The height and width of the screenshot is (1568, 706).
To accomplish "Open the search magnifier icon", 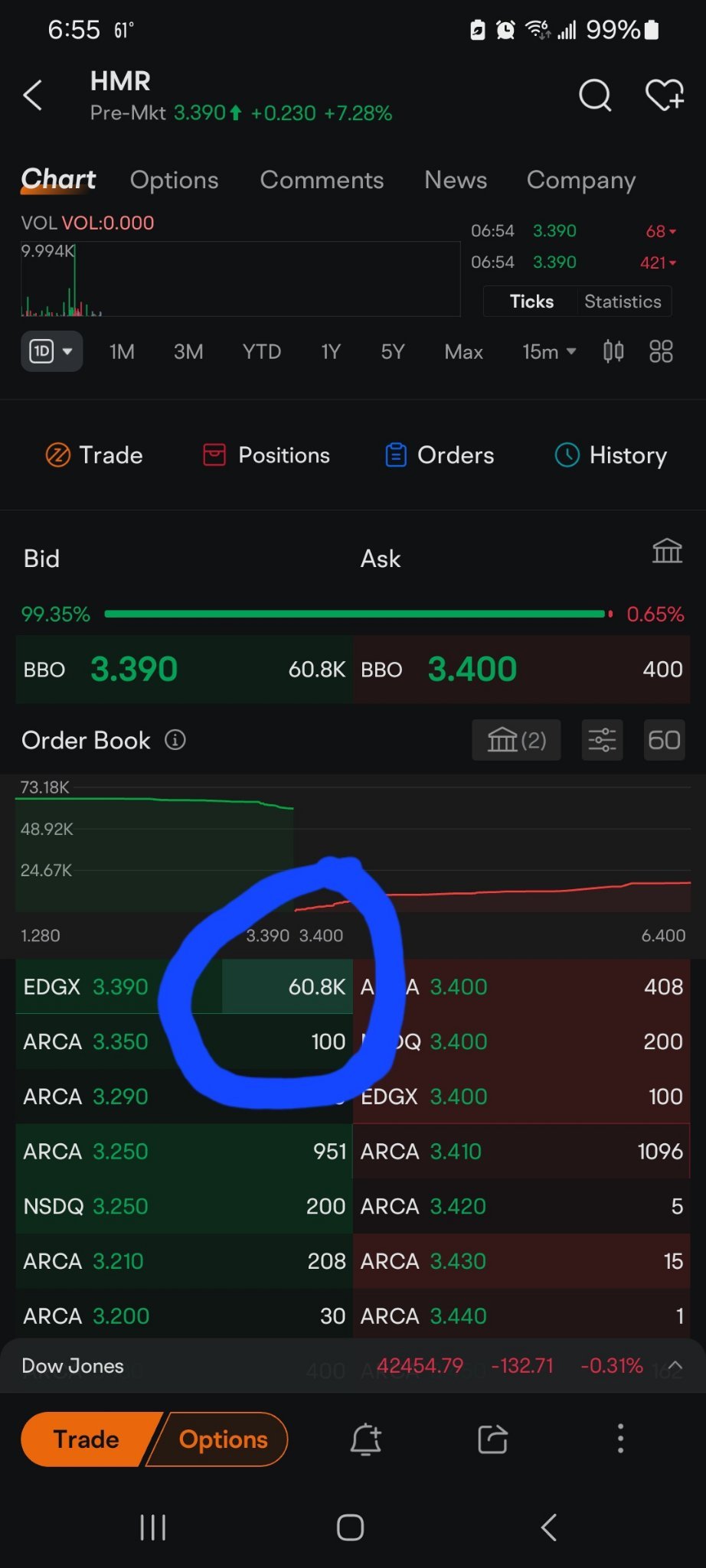I will tap(595, 96).
